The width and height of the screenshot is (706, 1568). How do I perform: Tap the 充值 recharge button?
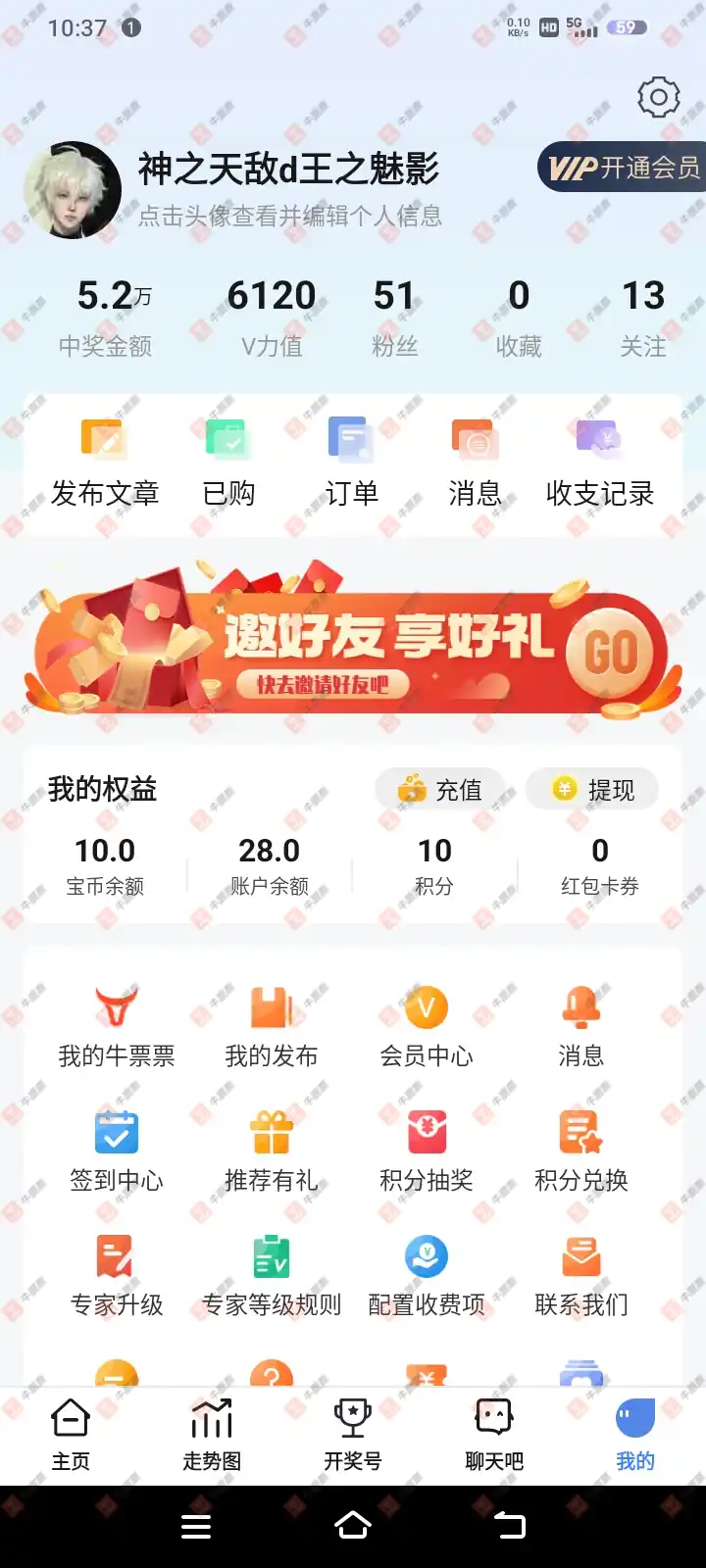tap(442, 790)
